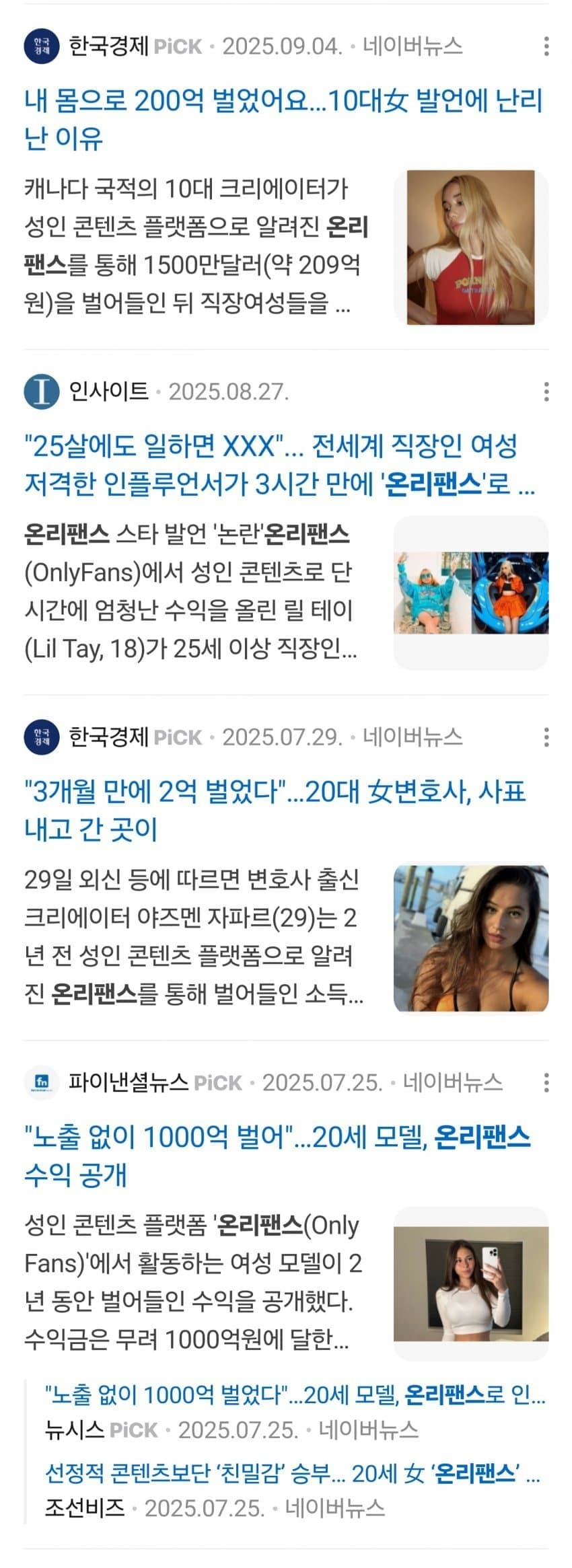Open overflow menu for the 인사이트 article

[x=546, y=391]
